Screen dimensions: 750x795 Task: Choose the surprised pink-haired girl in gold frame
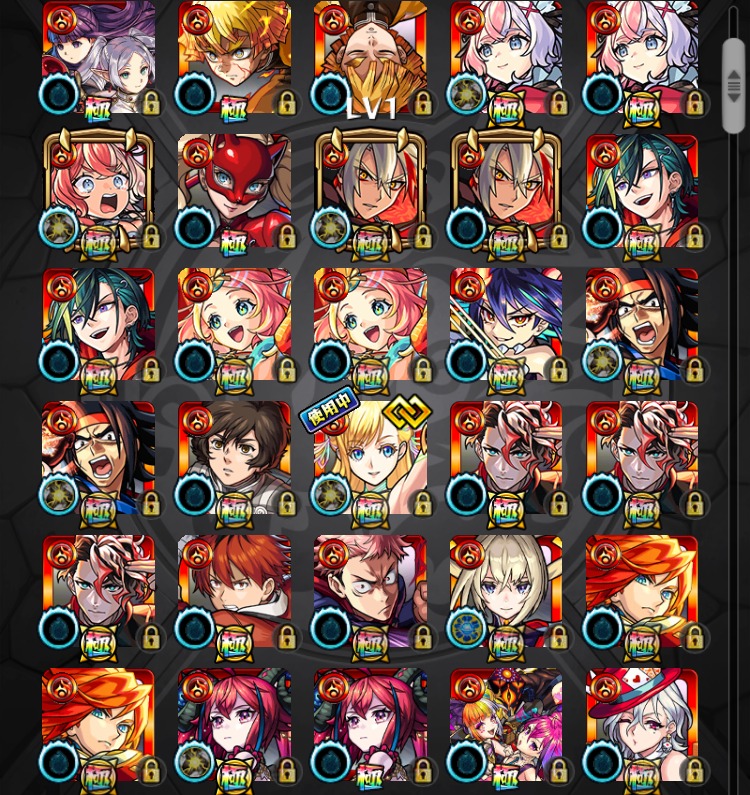click(x=99, y=192)
